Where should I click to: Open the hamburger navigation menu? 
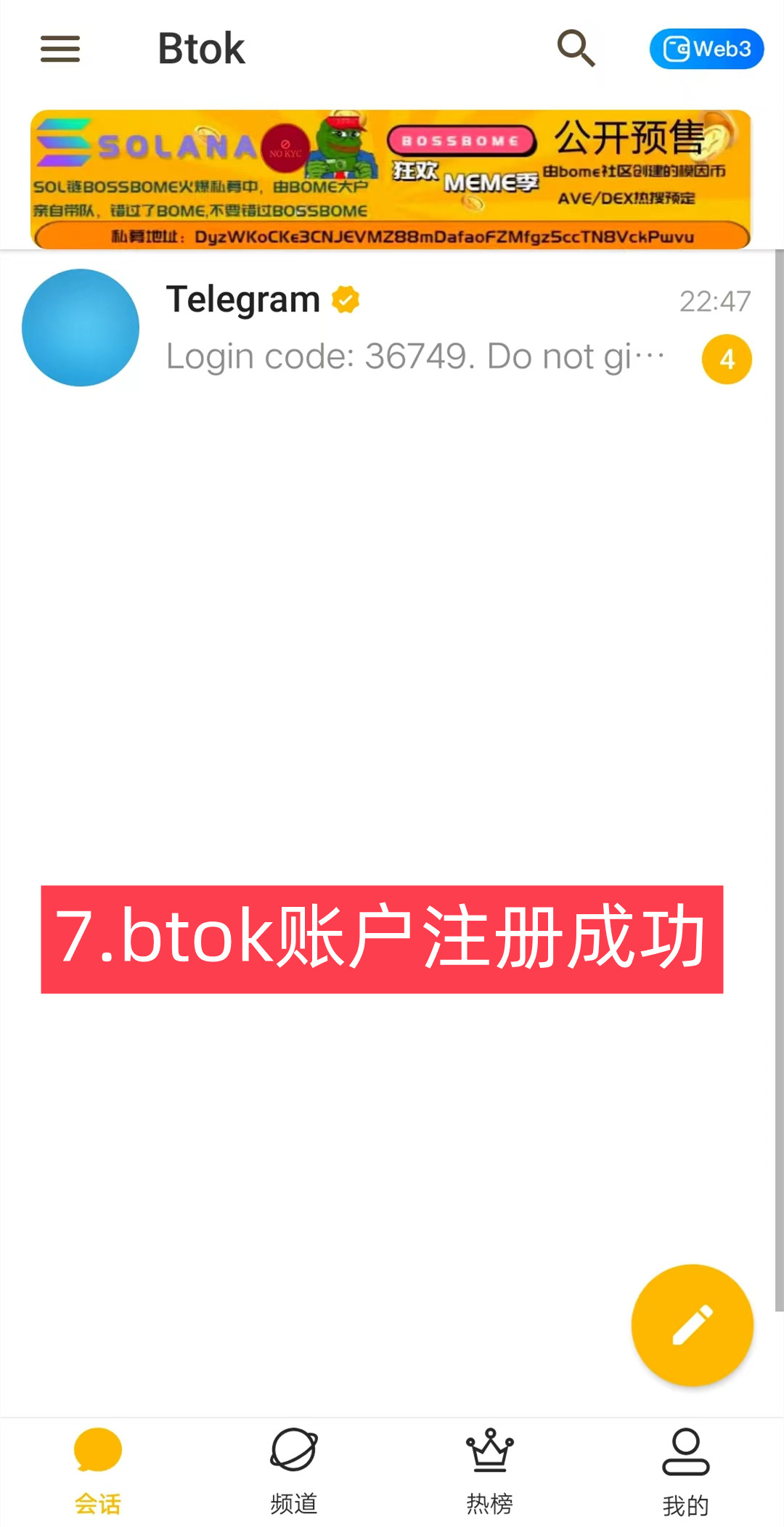tap(60, 49)
